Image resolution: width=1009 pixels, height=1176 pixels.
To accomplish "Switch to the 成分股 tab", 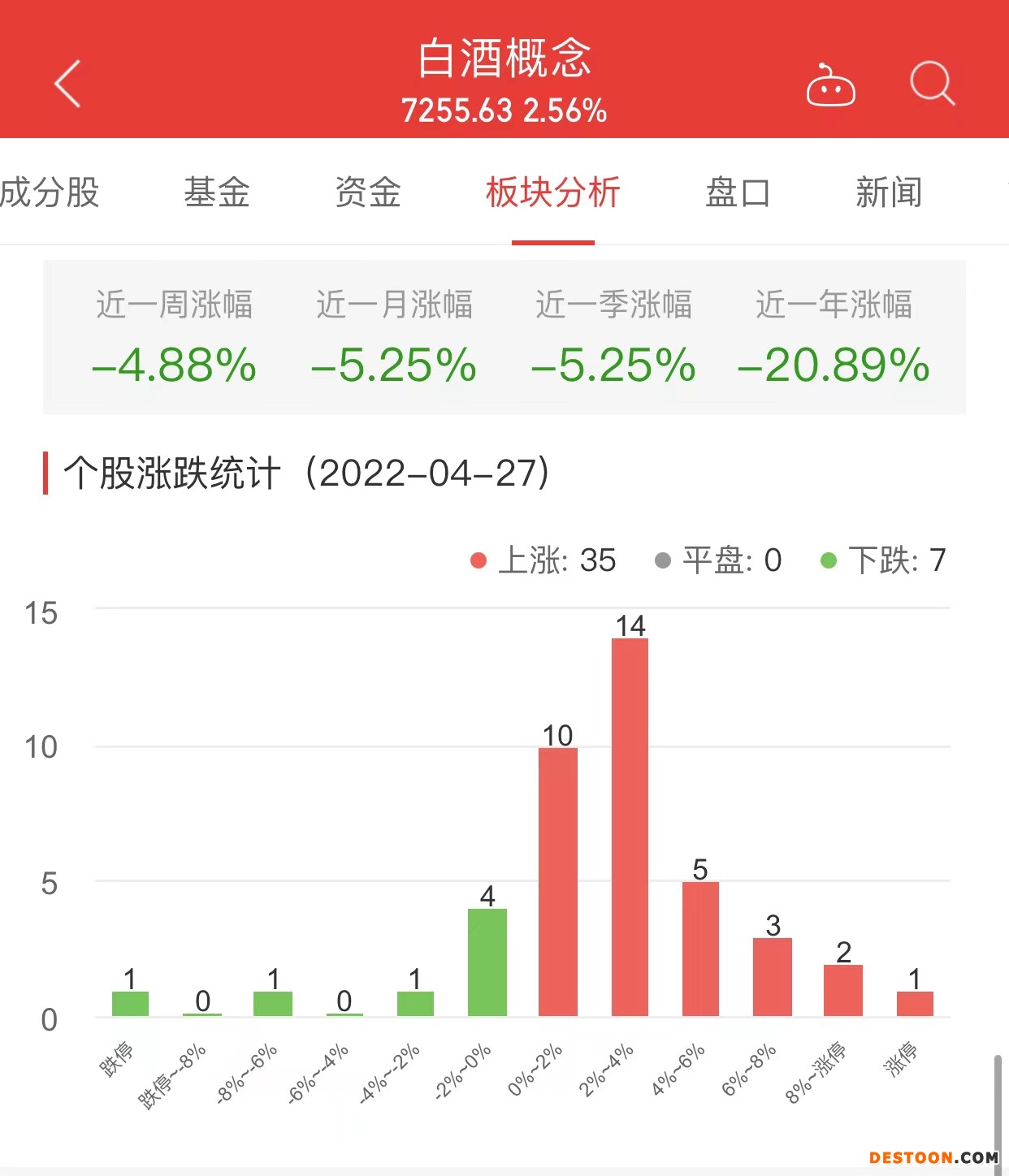I will tap(49, 193).
